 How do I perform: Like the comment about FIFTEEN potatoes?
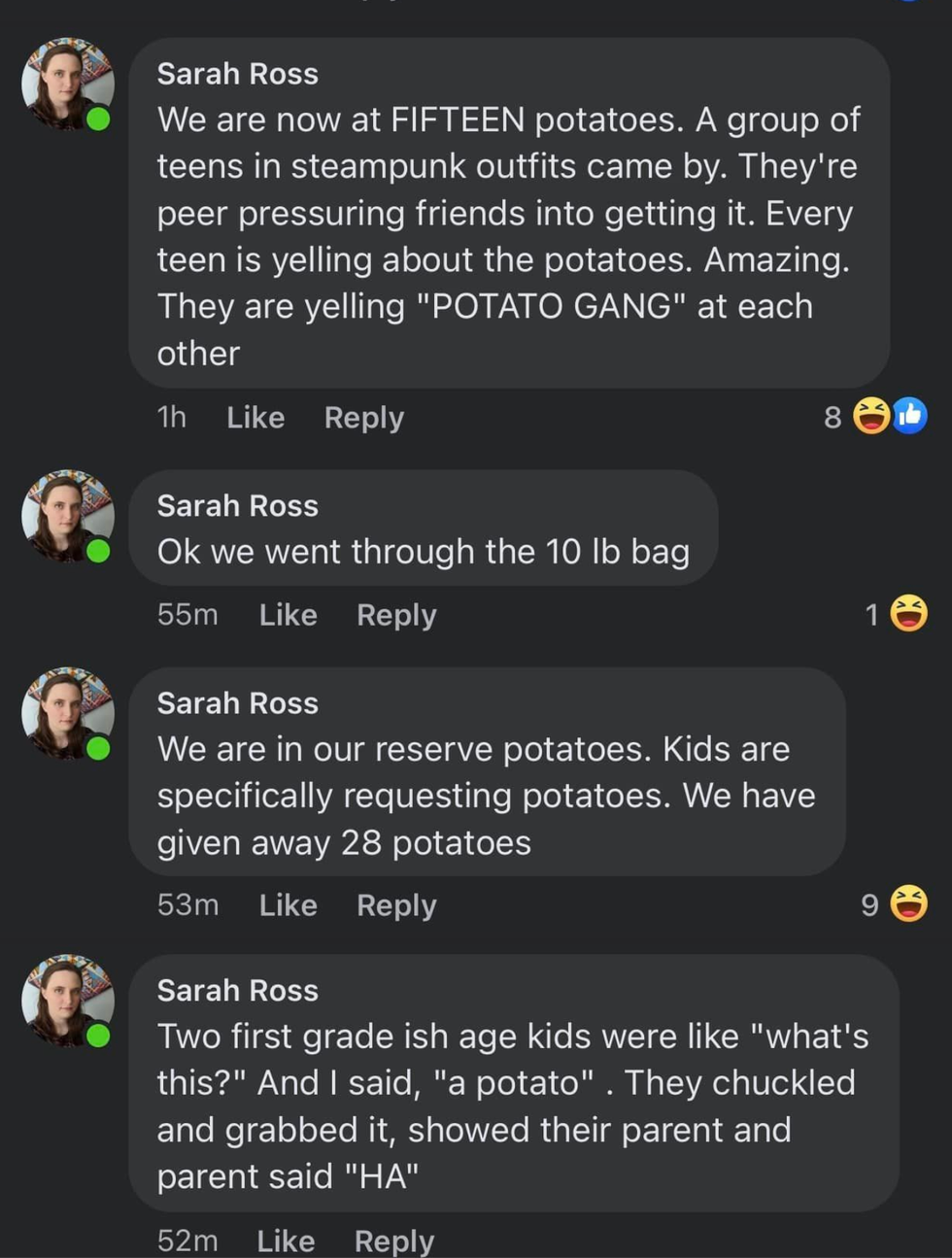[255, 418]
